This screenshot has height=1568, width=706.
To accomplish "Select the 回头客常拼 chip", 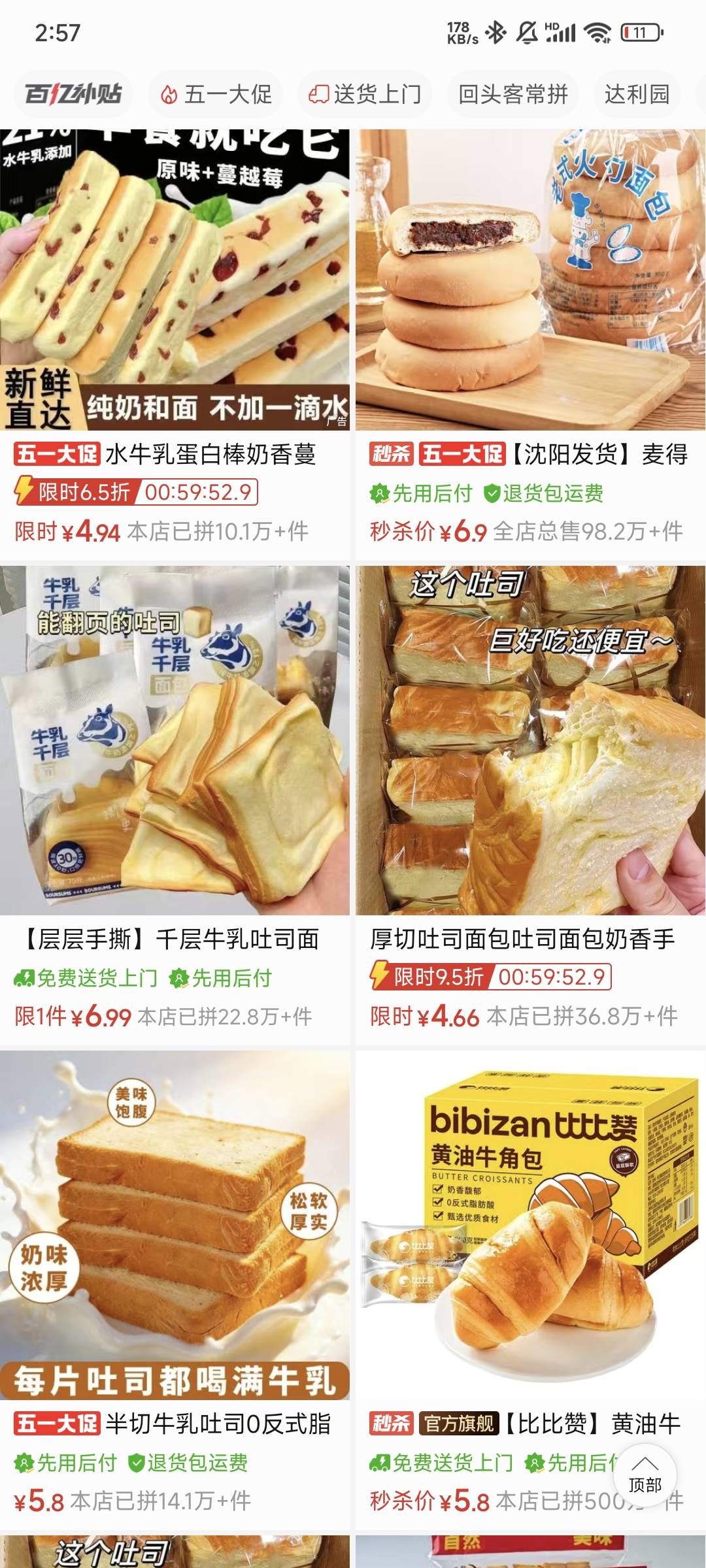I will pyautogui.click(x=513, y=95).
